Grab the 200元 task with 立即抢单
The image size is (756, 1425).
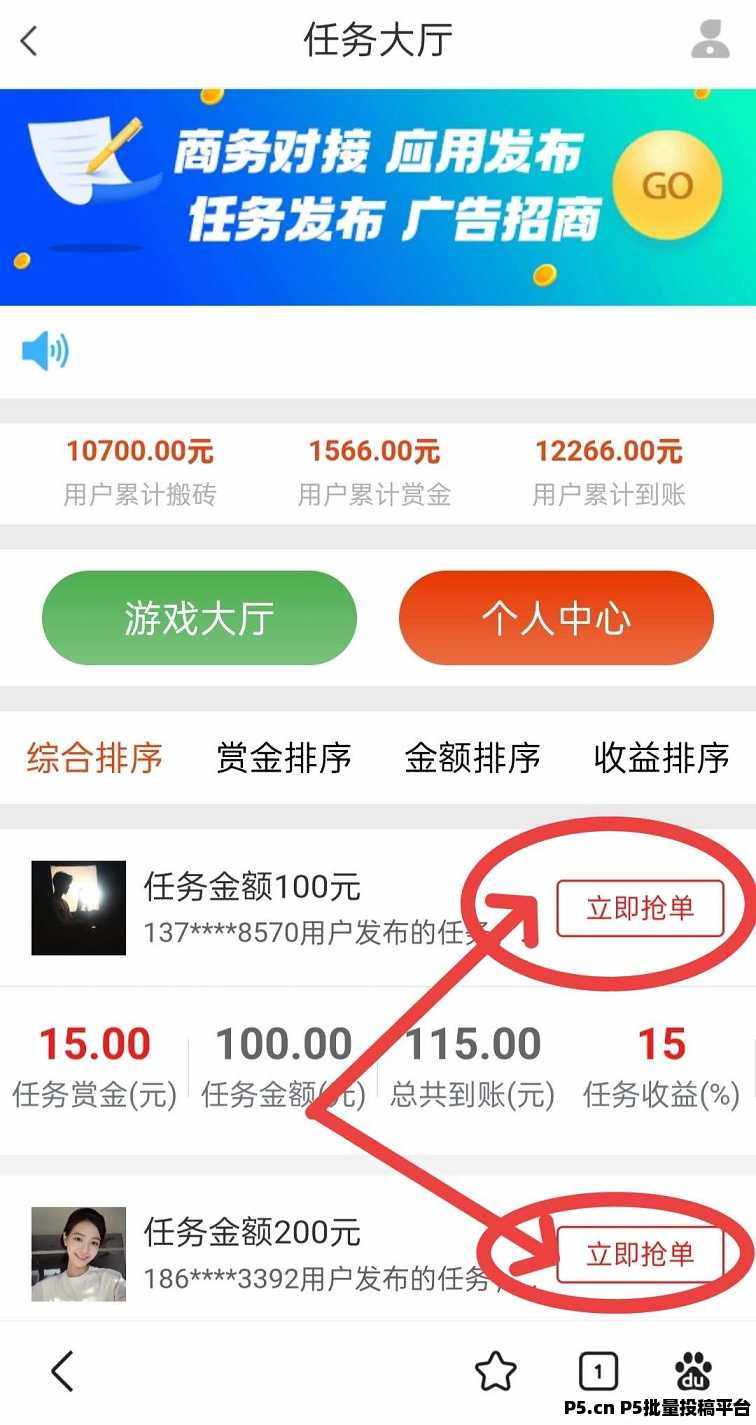coord(640,1254)
